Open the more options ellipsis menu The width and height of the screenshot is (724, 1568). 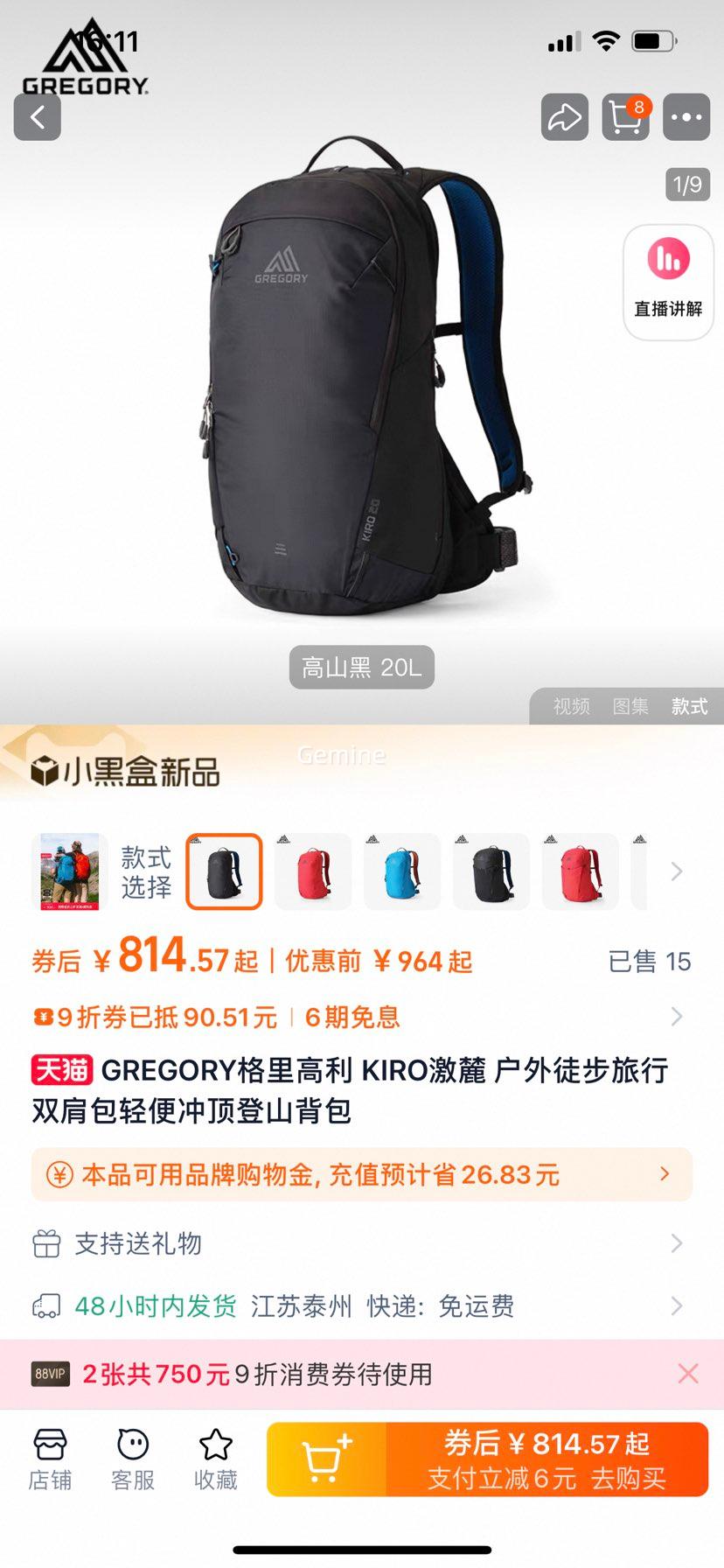click(686, 117)
